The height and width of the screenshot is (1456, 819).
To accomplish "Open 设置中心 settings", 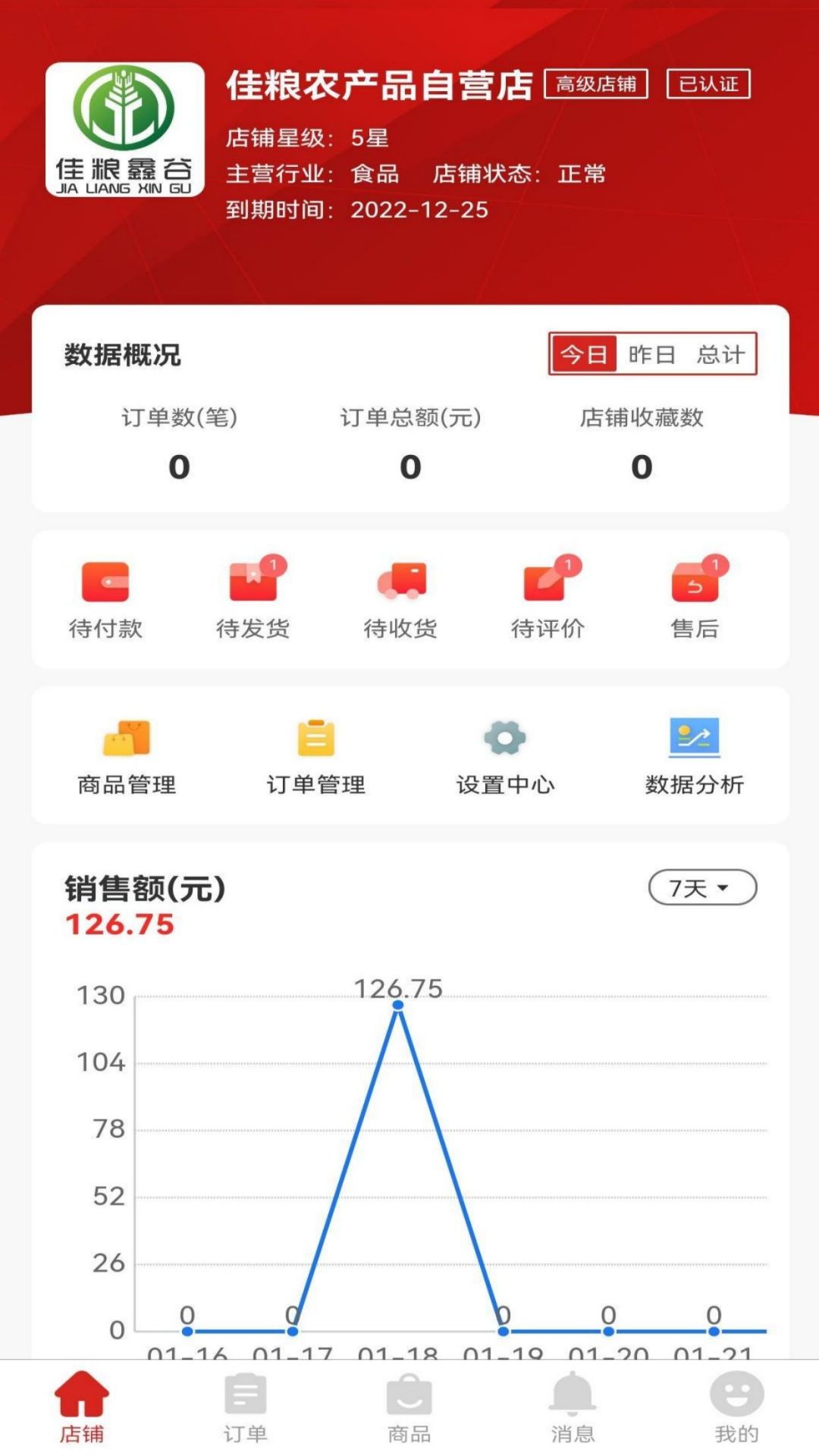I will [x=505, y=756].
